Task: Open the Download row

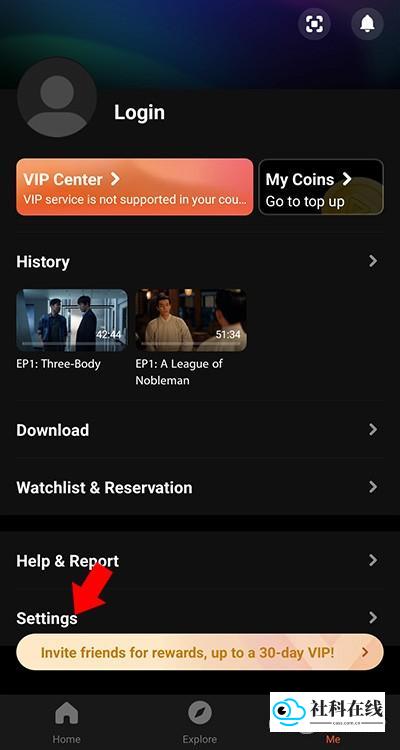Action: tap(200, 430)
